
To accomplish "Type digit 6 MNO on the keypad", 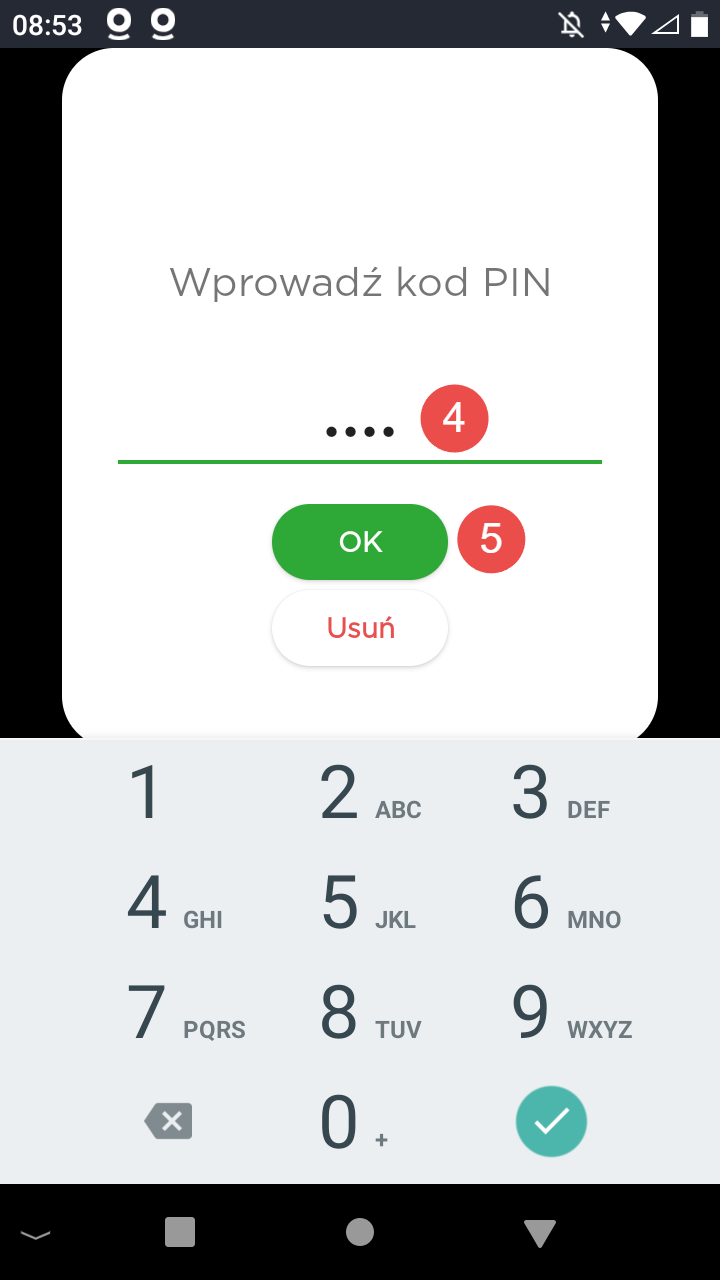I will (x=552, y=904).
